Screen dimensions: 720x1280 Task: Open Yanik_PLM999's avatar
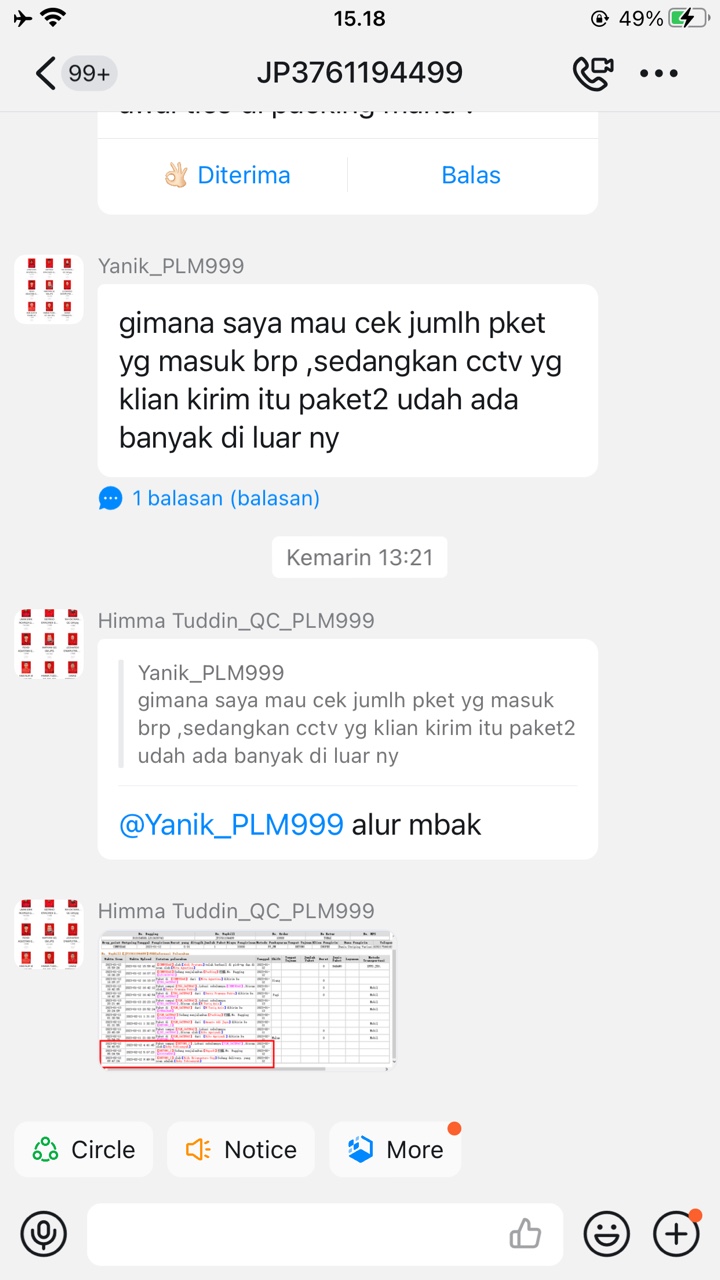point(48,289)
